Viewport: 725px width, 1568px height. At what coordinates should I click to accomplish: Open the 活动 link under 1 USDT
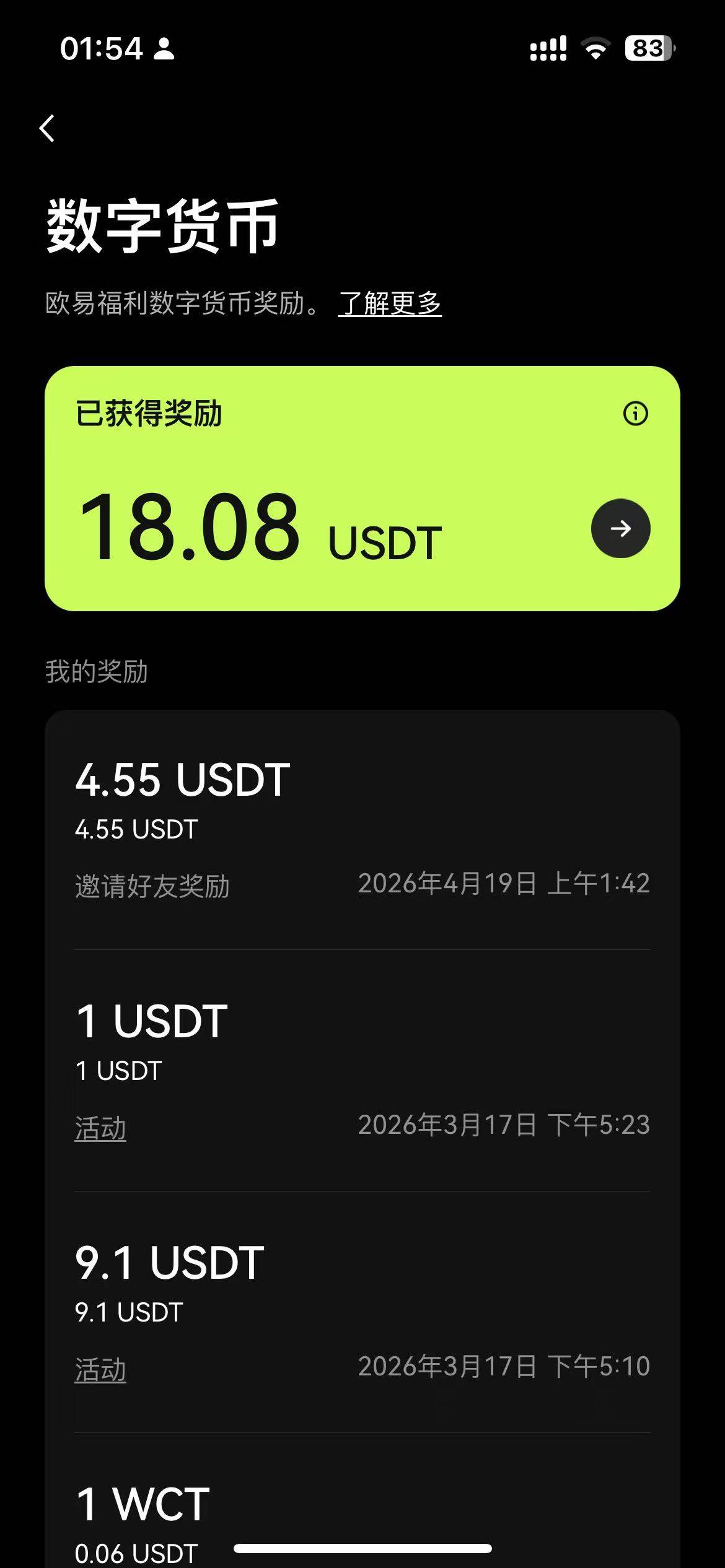[x=100, y=1128]
